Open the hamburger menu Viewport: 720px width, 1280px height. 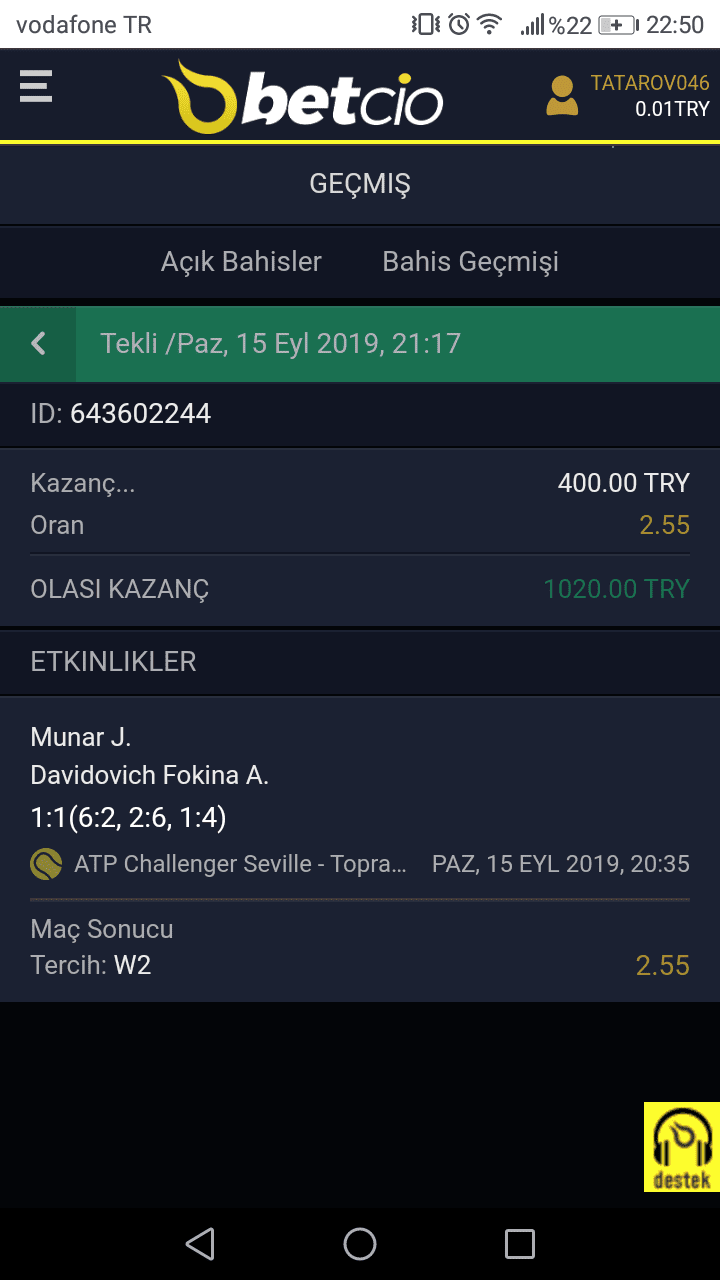36,85
